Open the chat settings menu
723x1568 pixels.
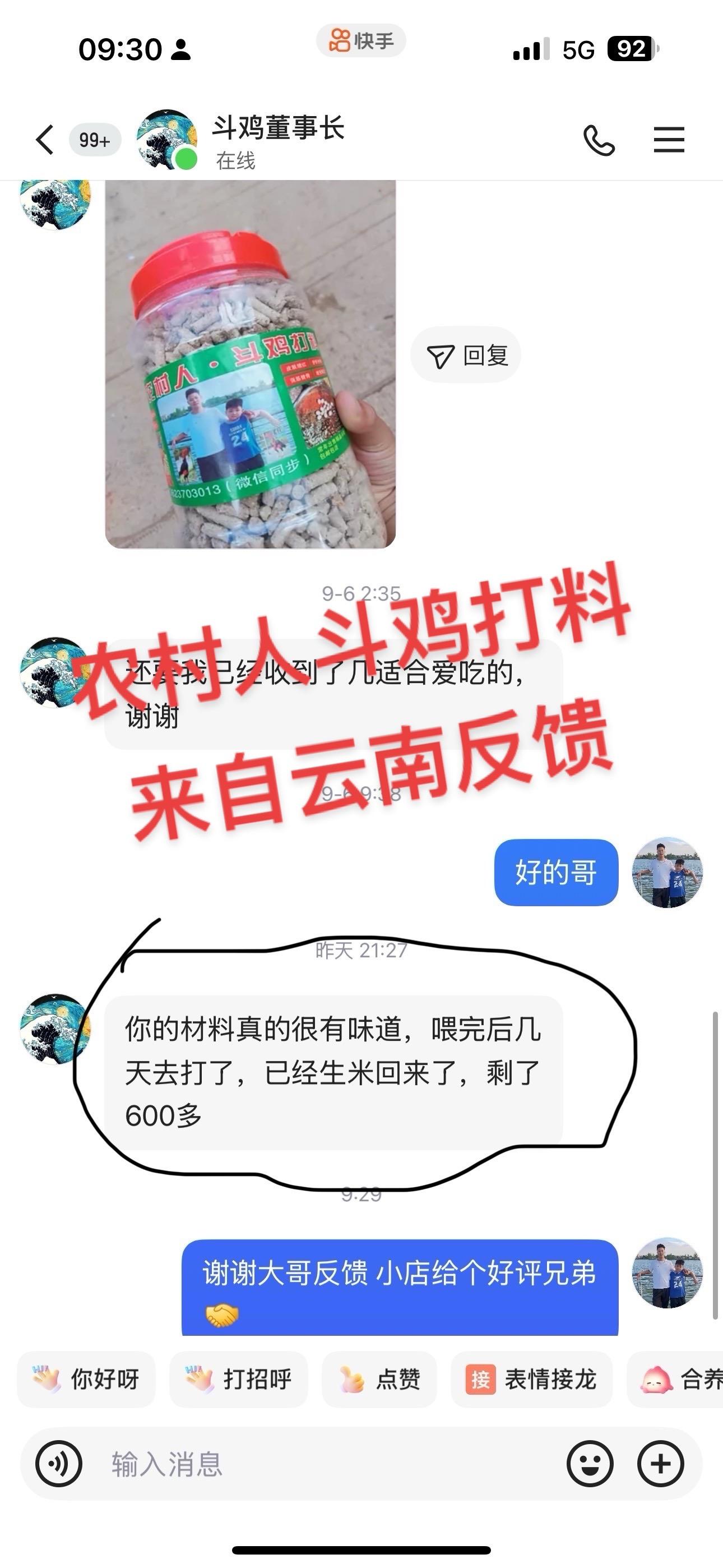tap(669, 140)
